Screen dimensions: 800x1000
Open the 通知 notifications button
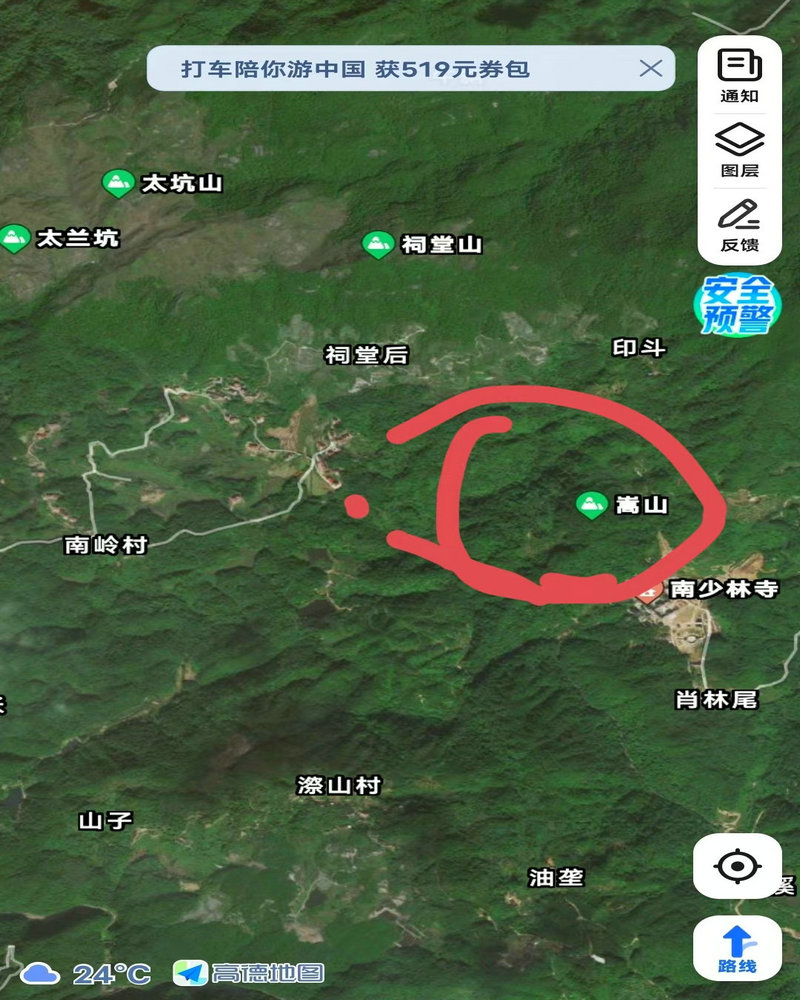(x=739, y=77)
